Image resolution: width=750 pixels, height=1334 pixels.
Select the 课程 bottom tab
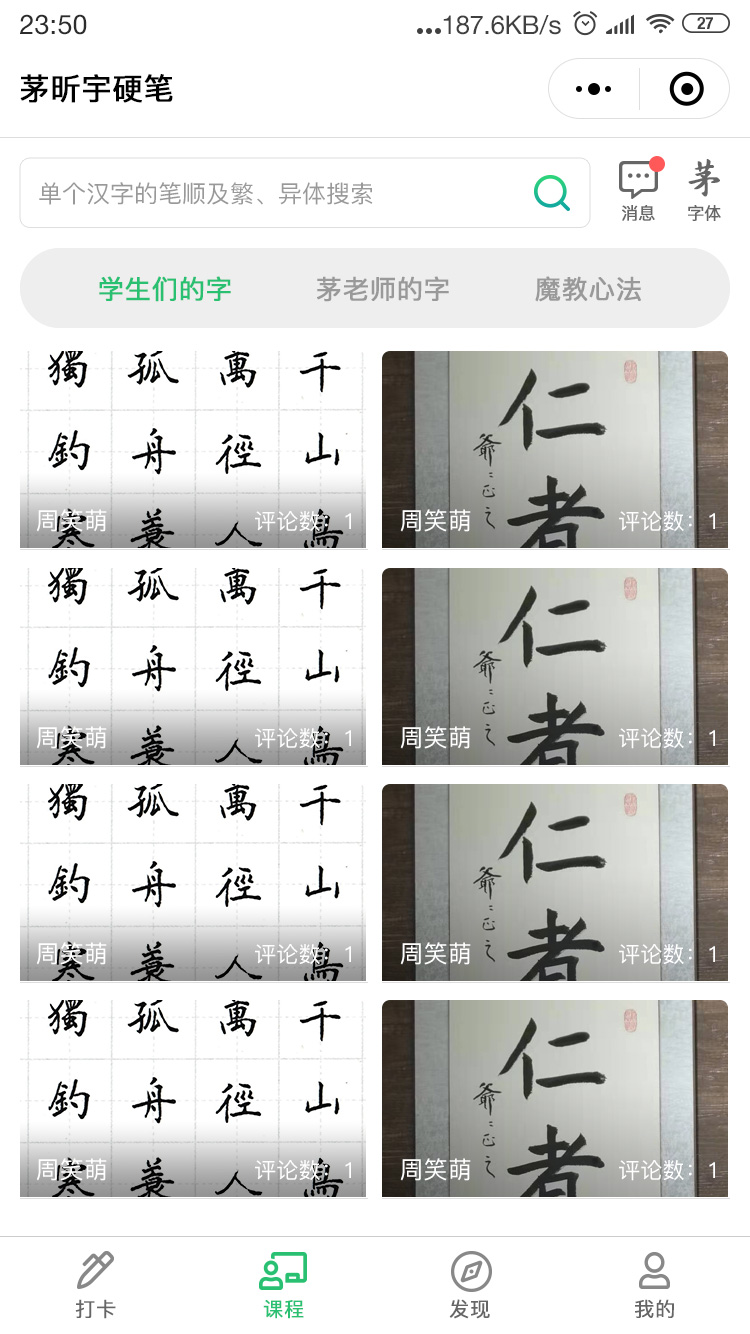tap(283, 1286)
